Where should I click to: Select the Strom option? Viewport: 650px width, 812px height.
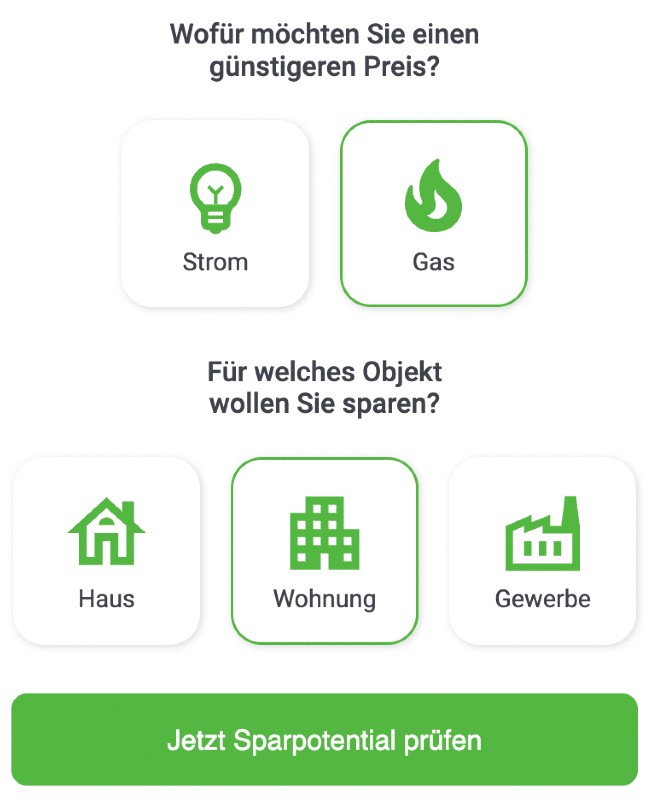(215, 214)
